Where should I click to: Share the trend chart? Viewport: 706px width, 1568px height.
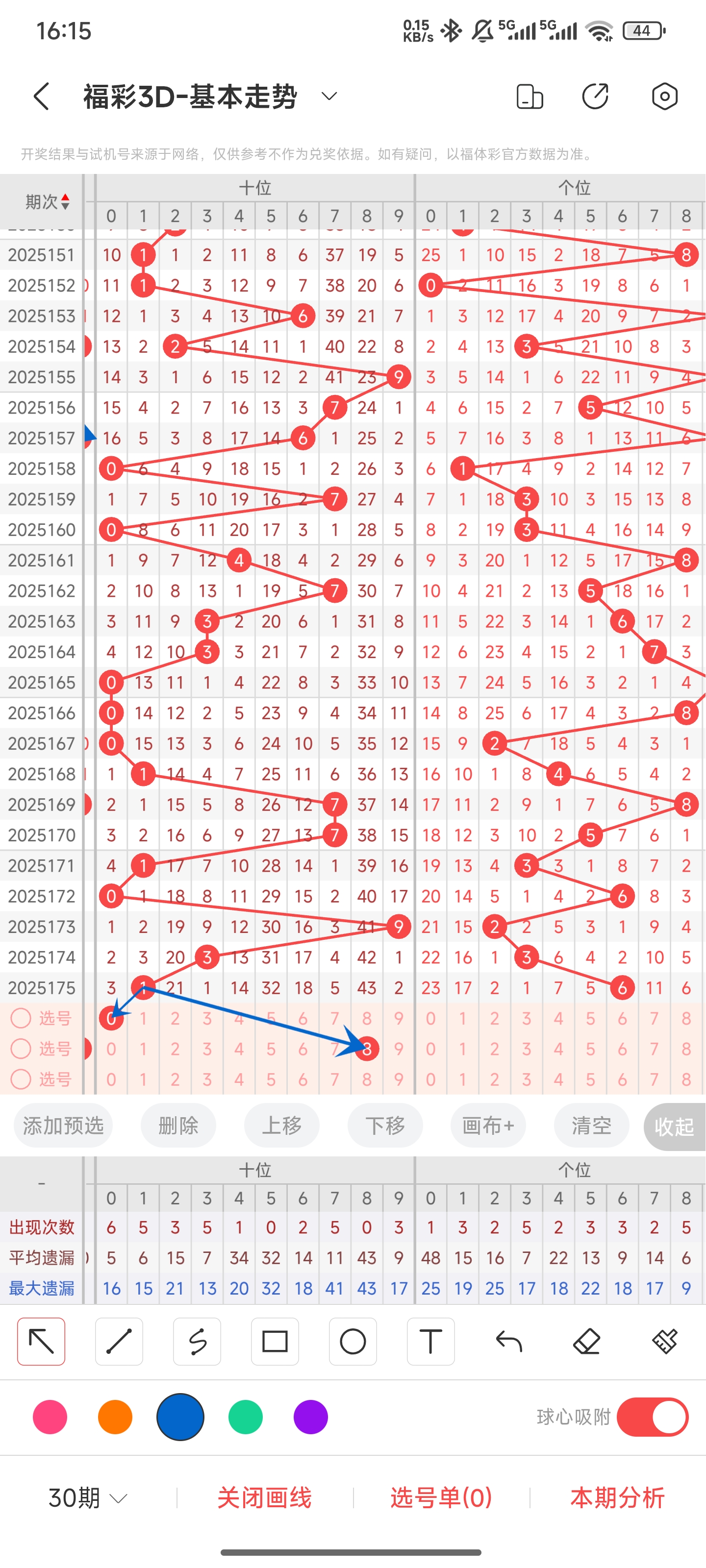[x=595, y=96]
